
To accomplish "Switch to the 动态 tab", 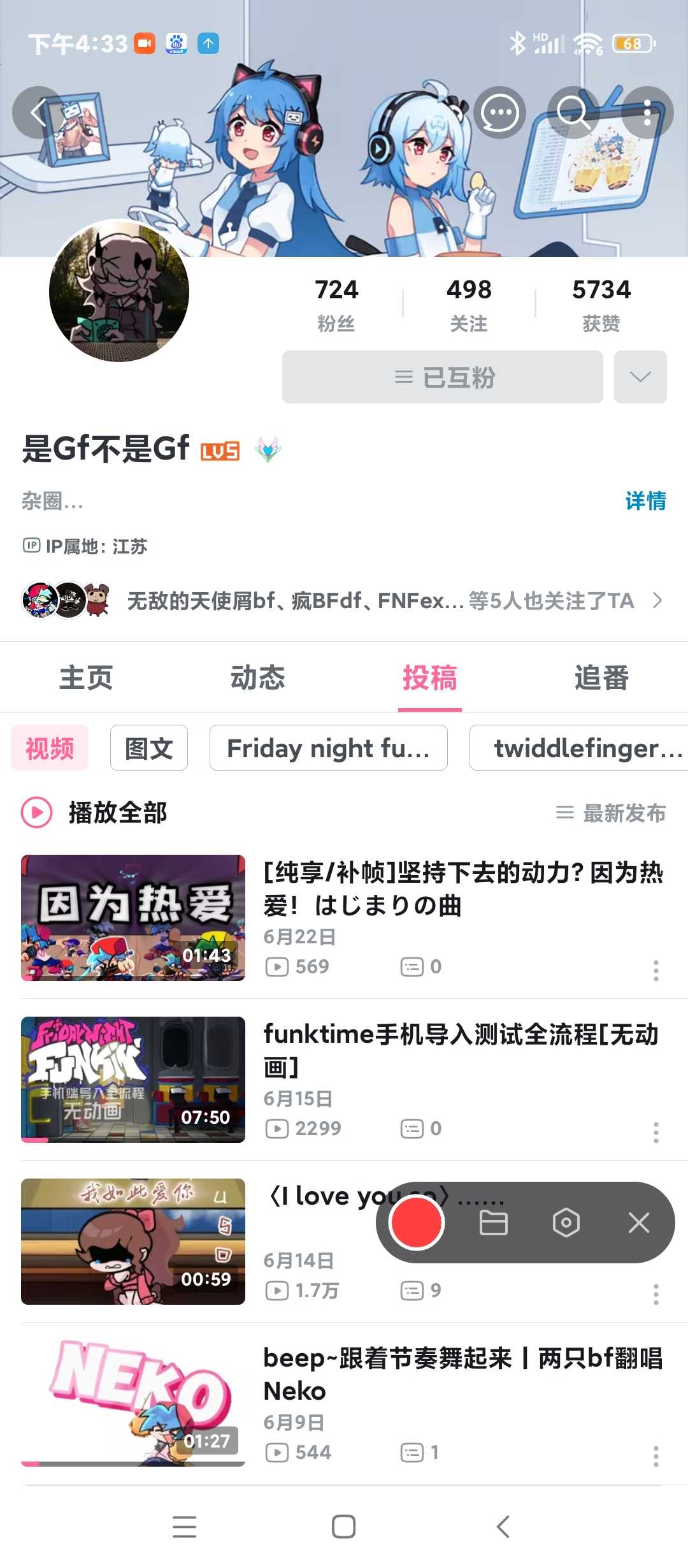I will point(258,678).
